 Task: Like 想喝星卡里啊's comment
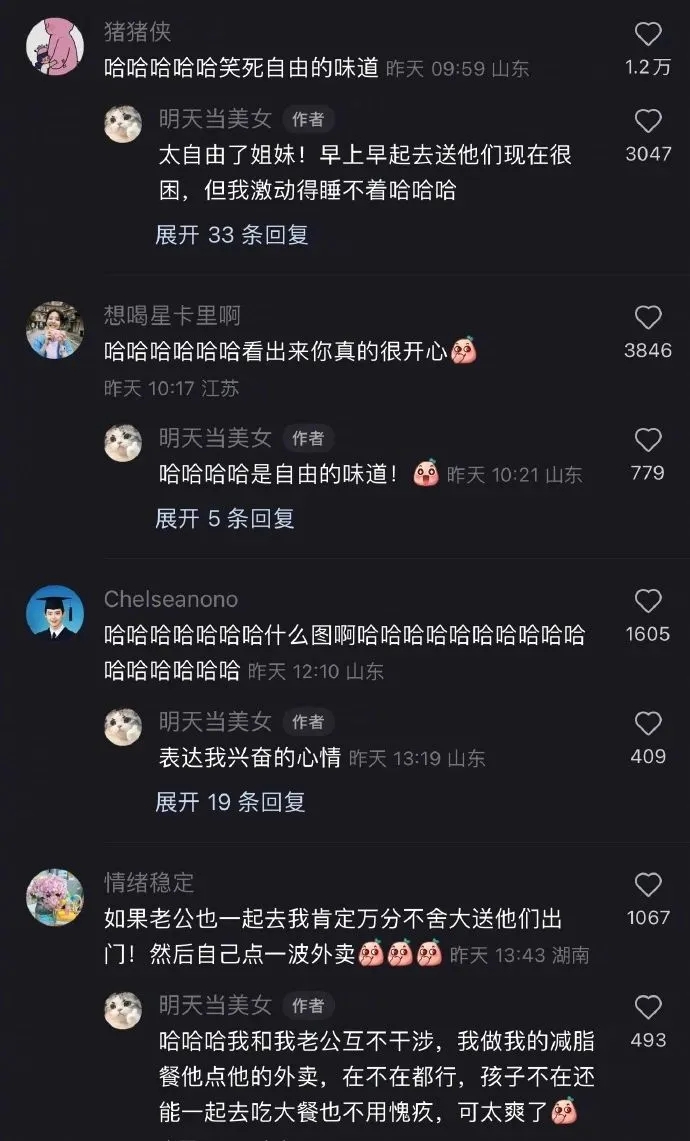coord(648,317)
